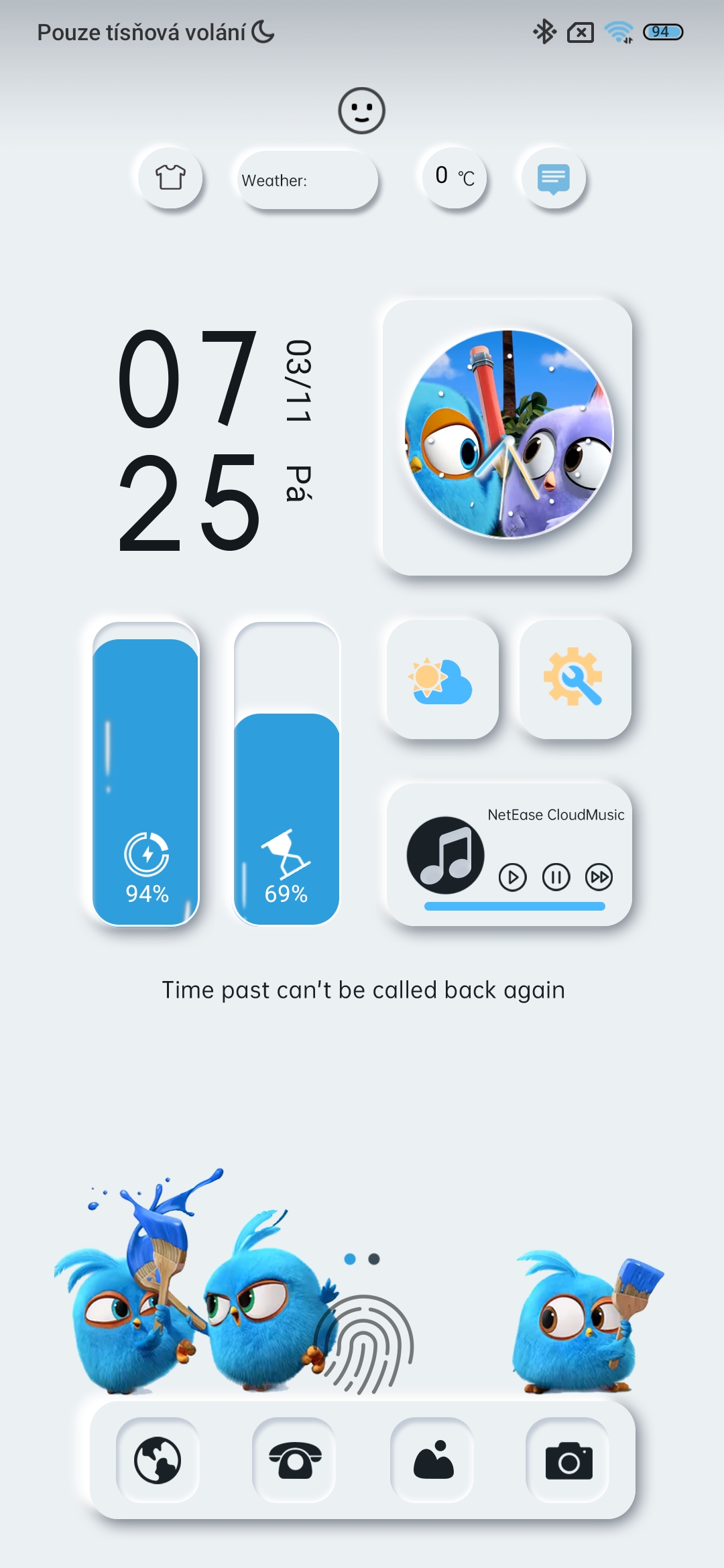Tap the 0 °C temperature bubble
The width and height of the screenshot is (724, 1568).
point(455,177)
